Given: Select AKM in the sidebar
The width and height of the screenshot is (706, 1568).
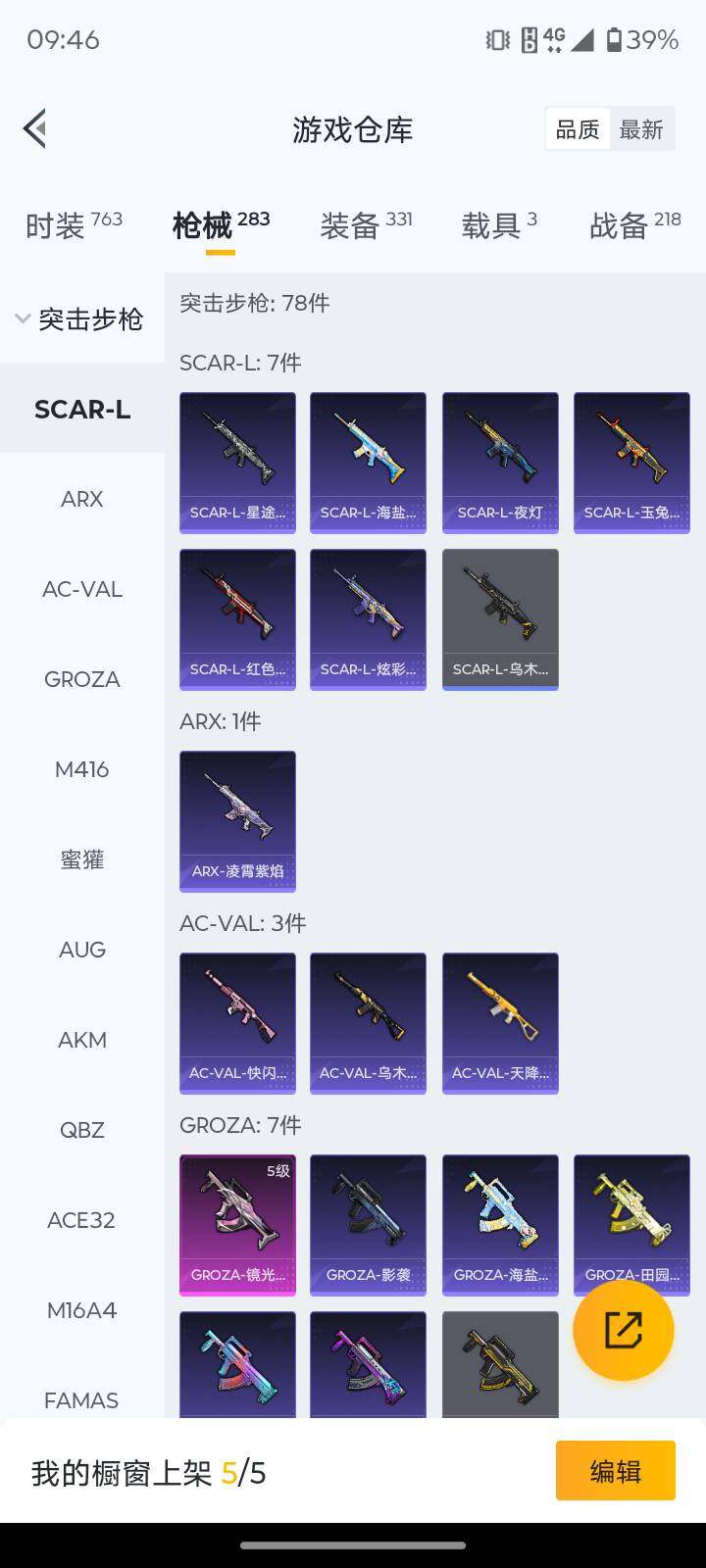Looking at the screenshot, I should pos(82,1040).
